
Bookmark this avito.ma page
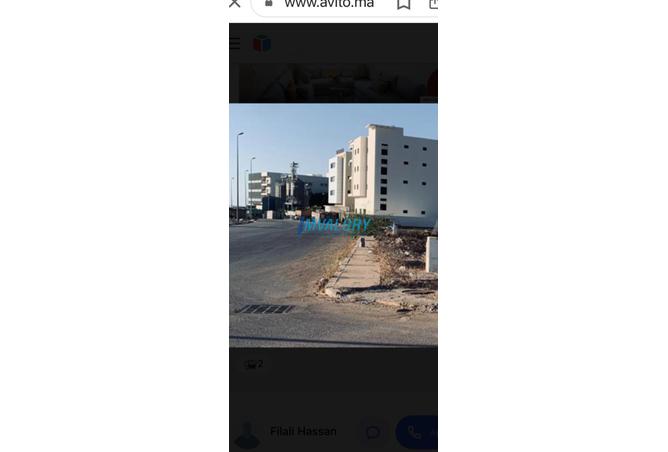pos(403,4)
